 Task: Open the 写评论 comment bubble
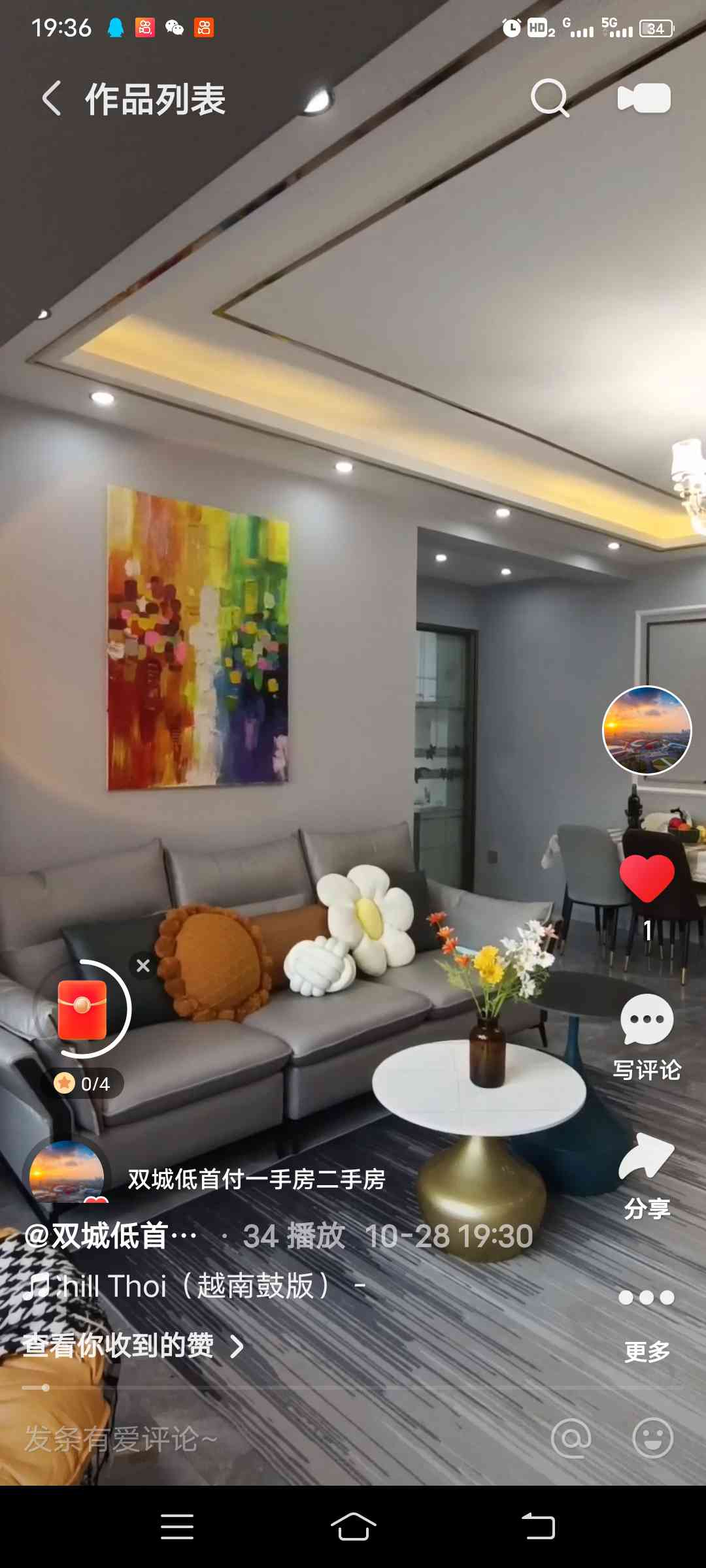pos(647,1021)
